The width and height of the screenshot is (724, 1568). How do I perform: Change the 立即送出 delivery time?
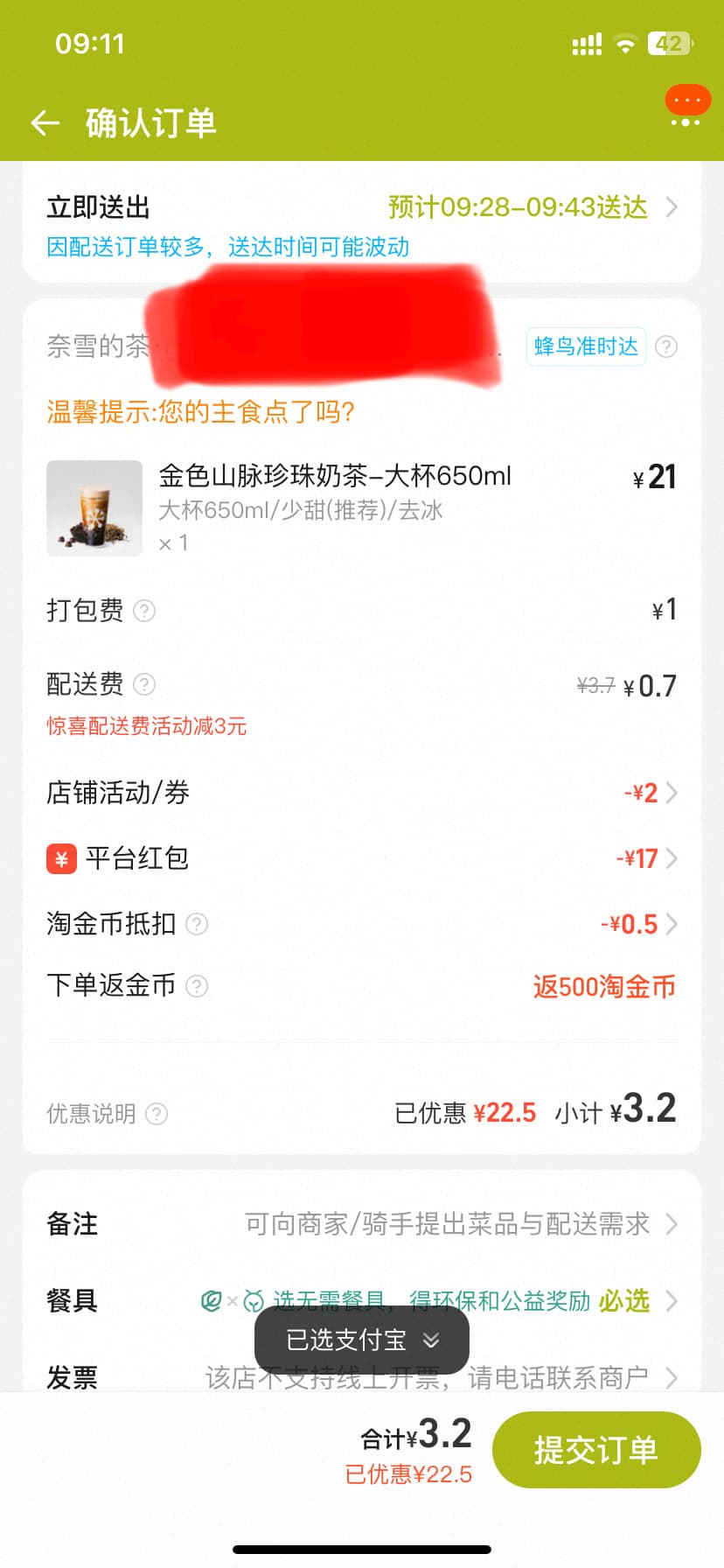(x=362, y=226)
